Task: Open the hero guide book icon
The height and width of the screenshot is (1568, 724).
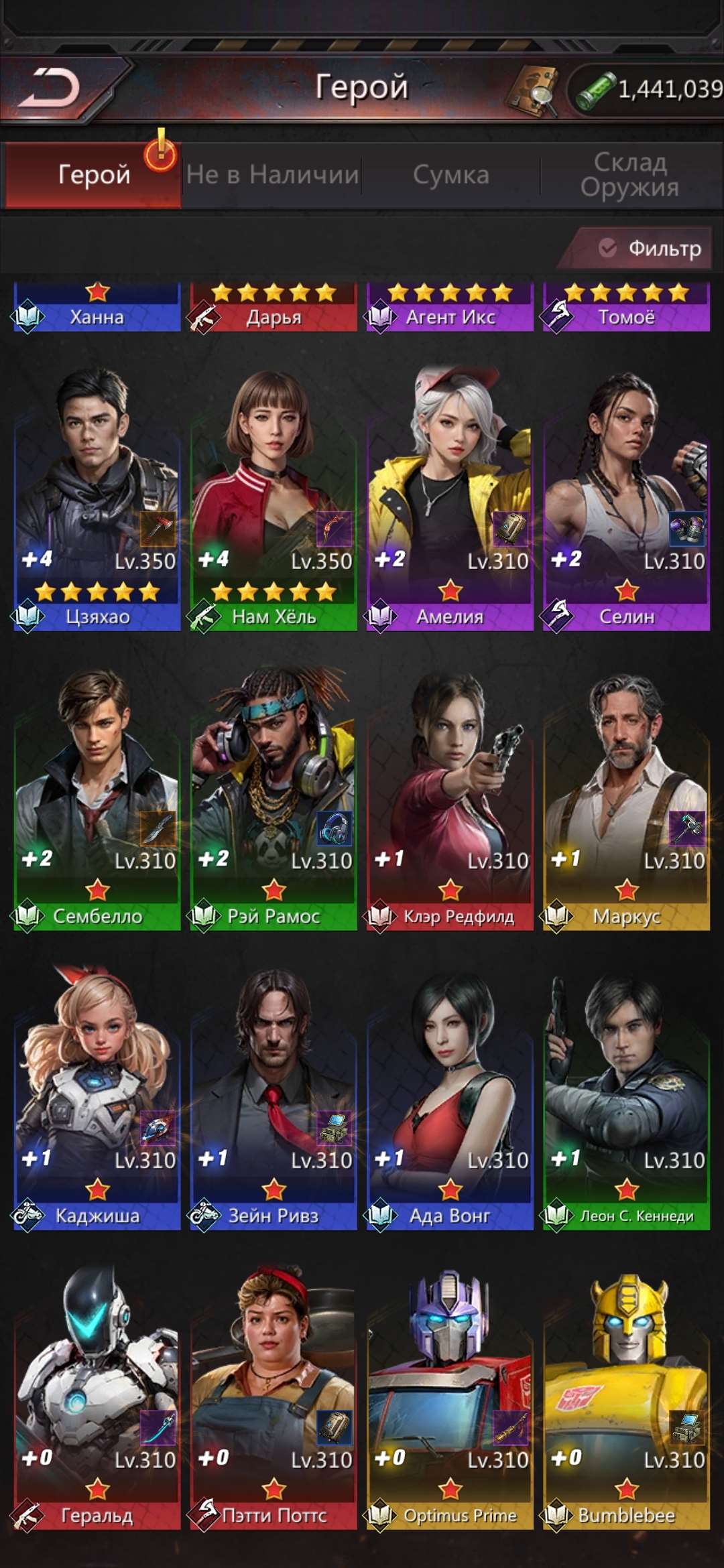Action: tap(532, 90)
